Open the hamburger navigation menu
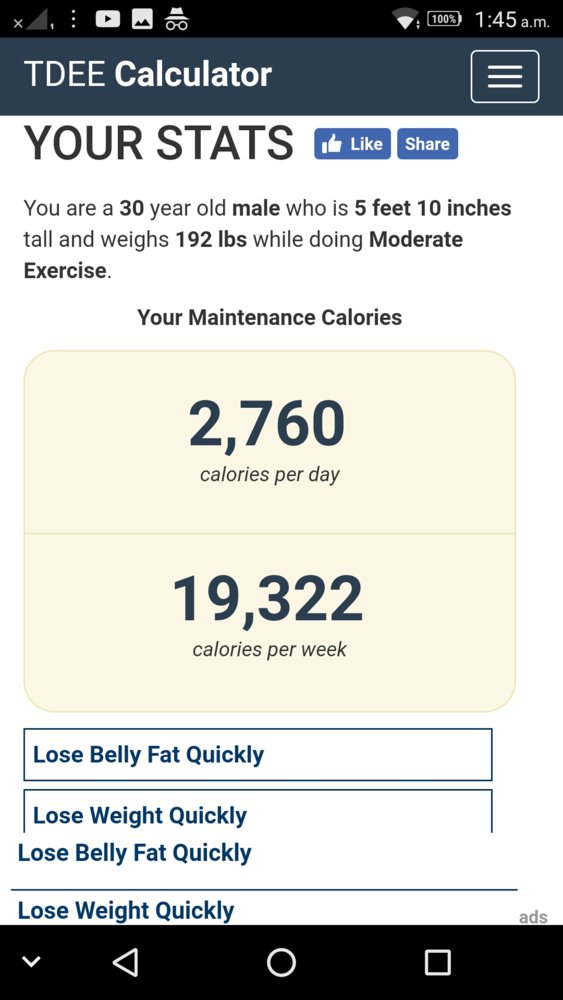Image resolution: width=563 pixels, height=1000 pixels. [x=505, y=77]
